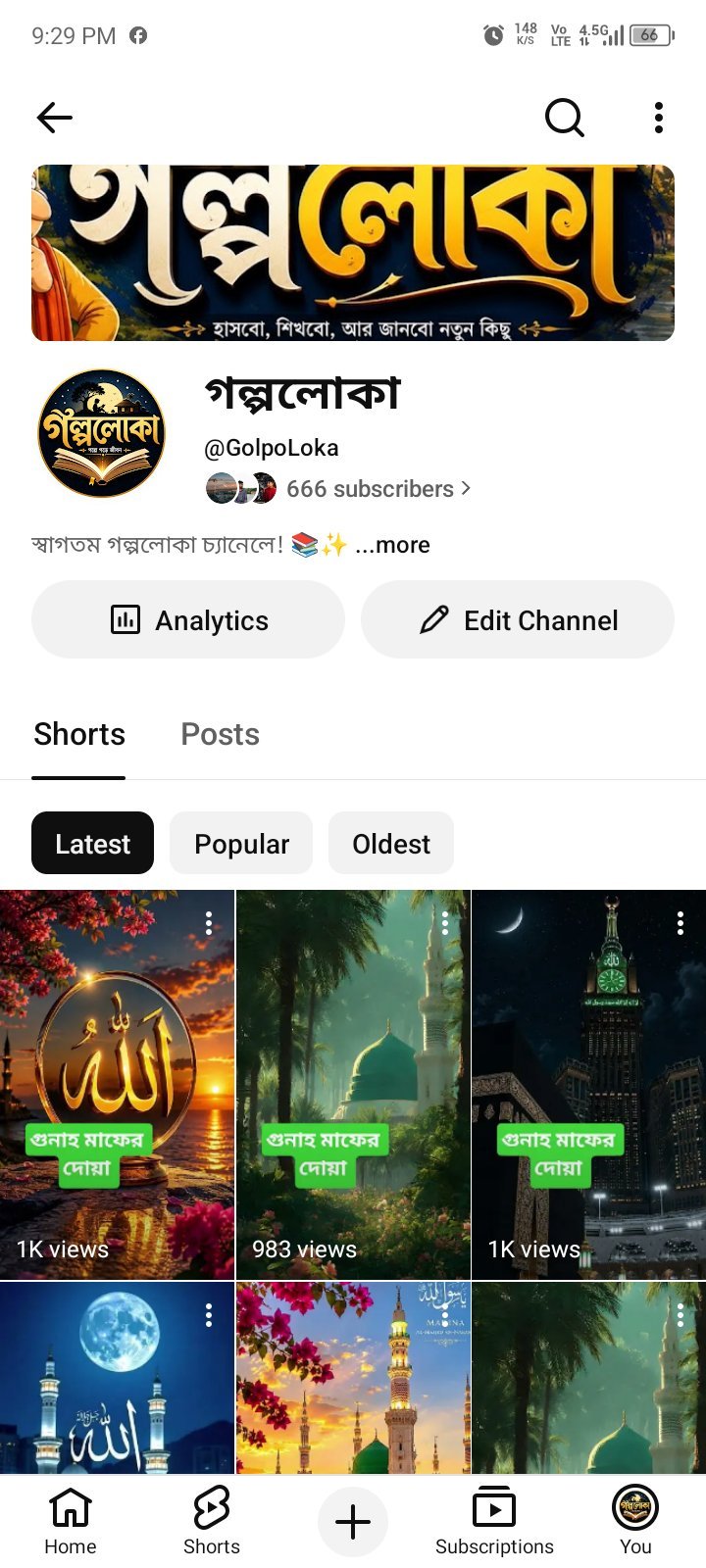Open the top-right overflow menu
Viewport: 706px width, 1568px height.
point(659,118)
